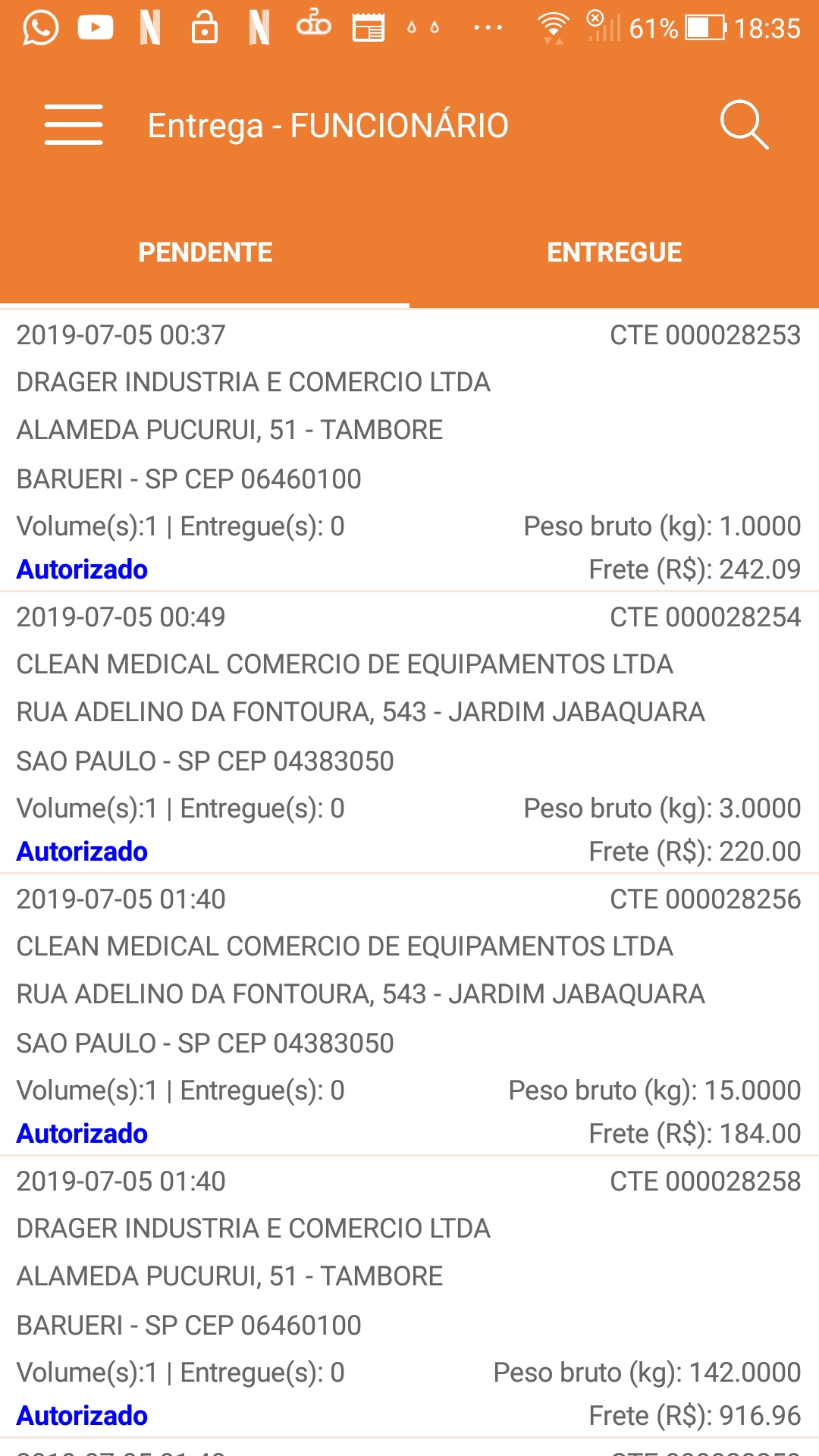Open delivery CTE 000028254

coord(409,733)
